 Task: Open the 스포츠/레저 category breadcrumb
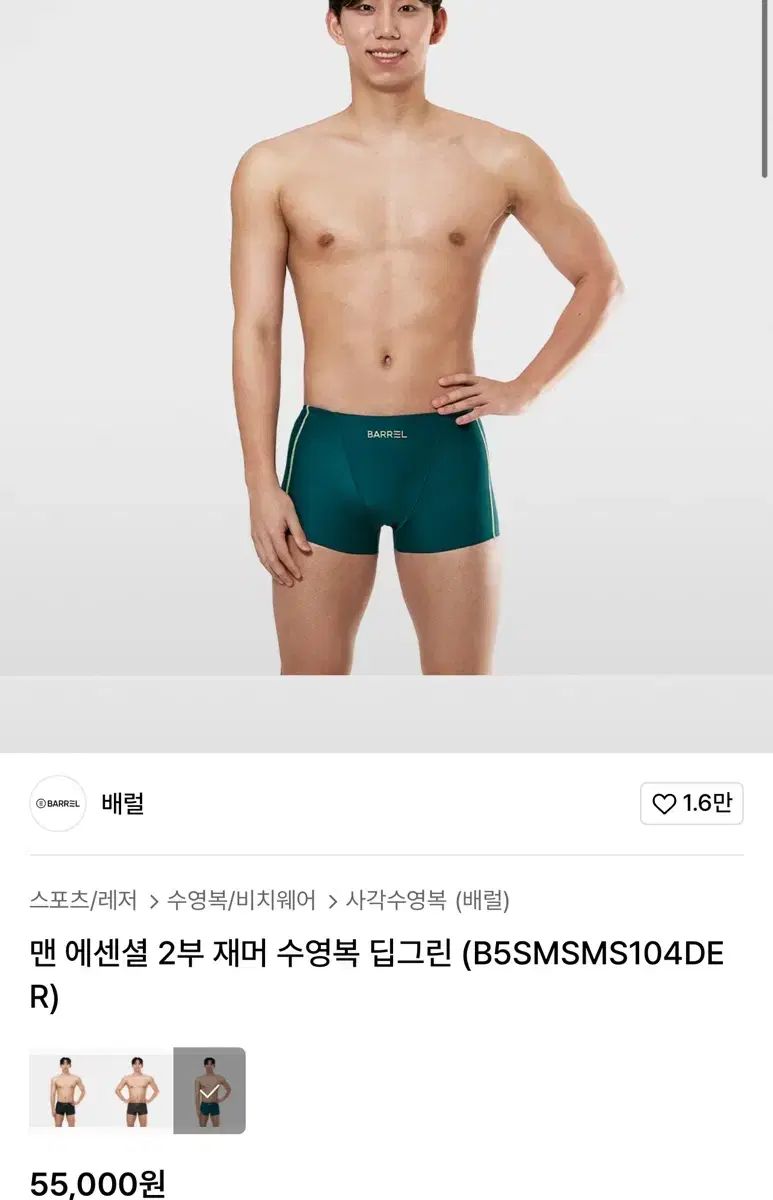tap(83, 900)
